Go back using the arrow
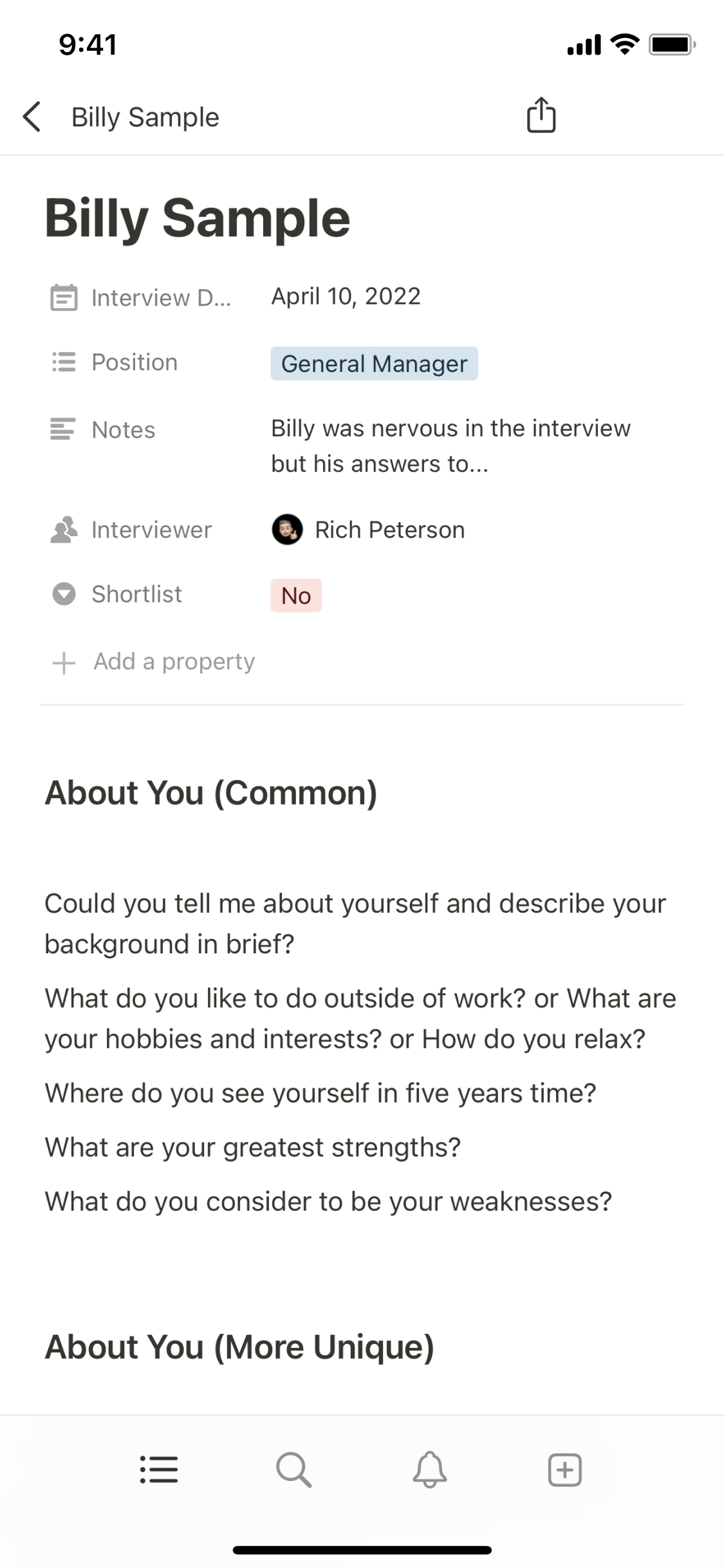Viewport: 724px width, 1568px height. 32,117
